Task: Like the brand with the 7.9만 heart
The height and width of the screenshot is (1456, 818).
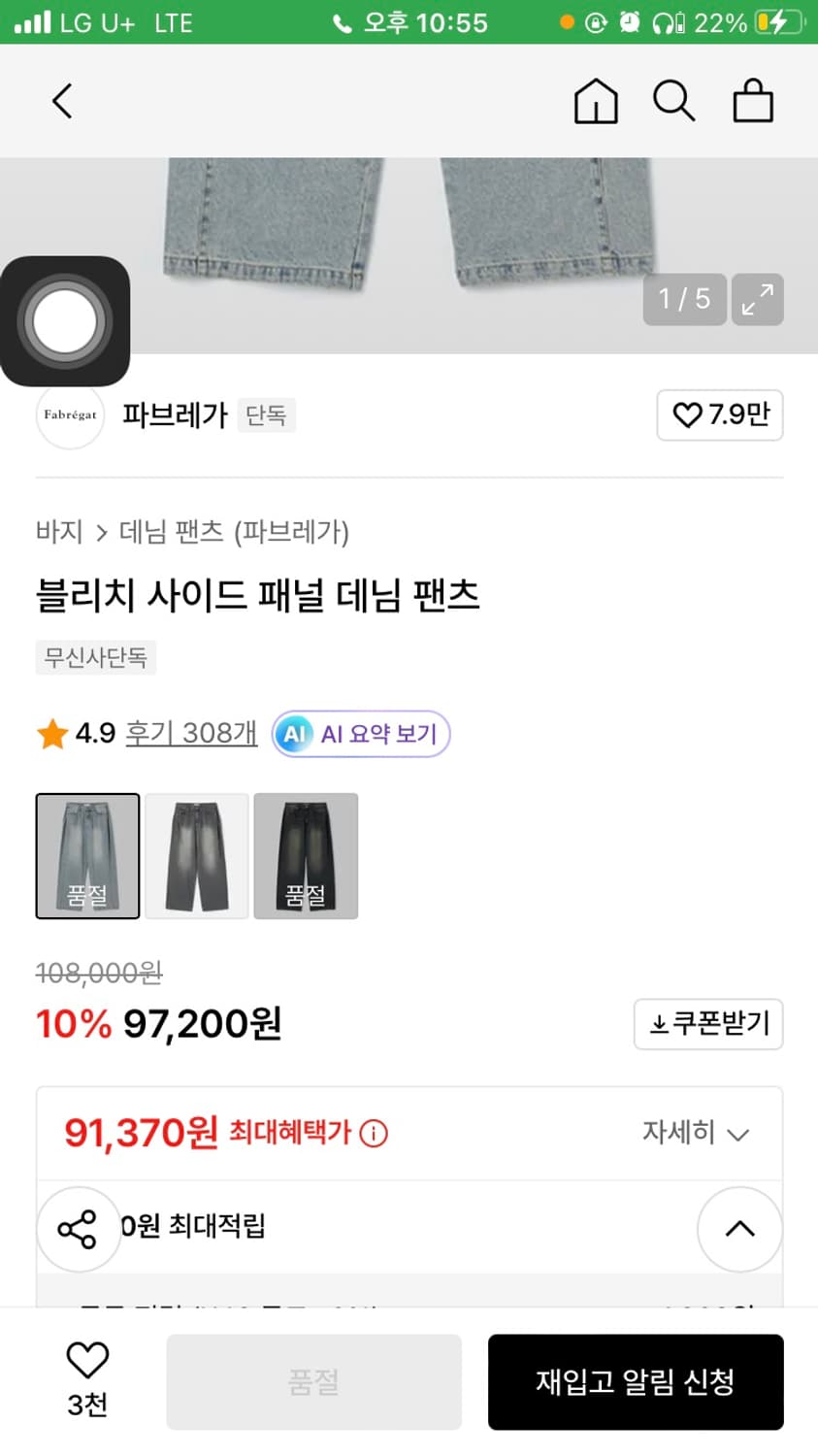Action: (x=720, y=415)
